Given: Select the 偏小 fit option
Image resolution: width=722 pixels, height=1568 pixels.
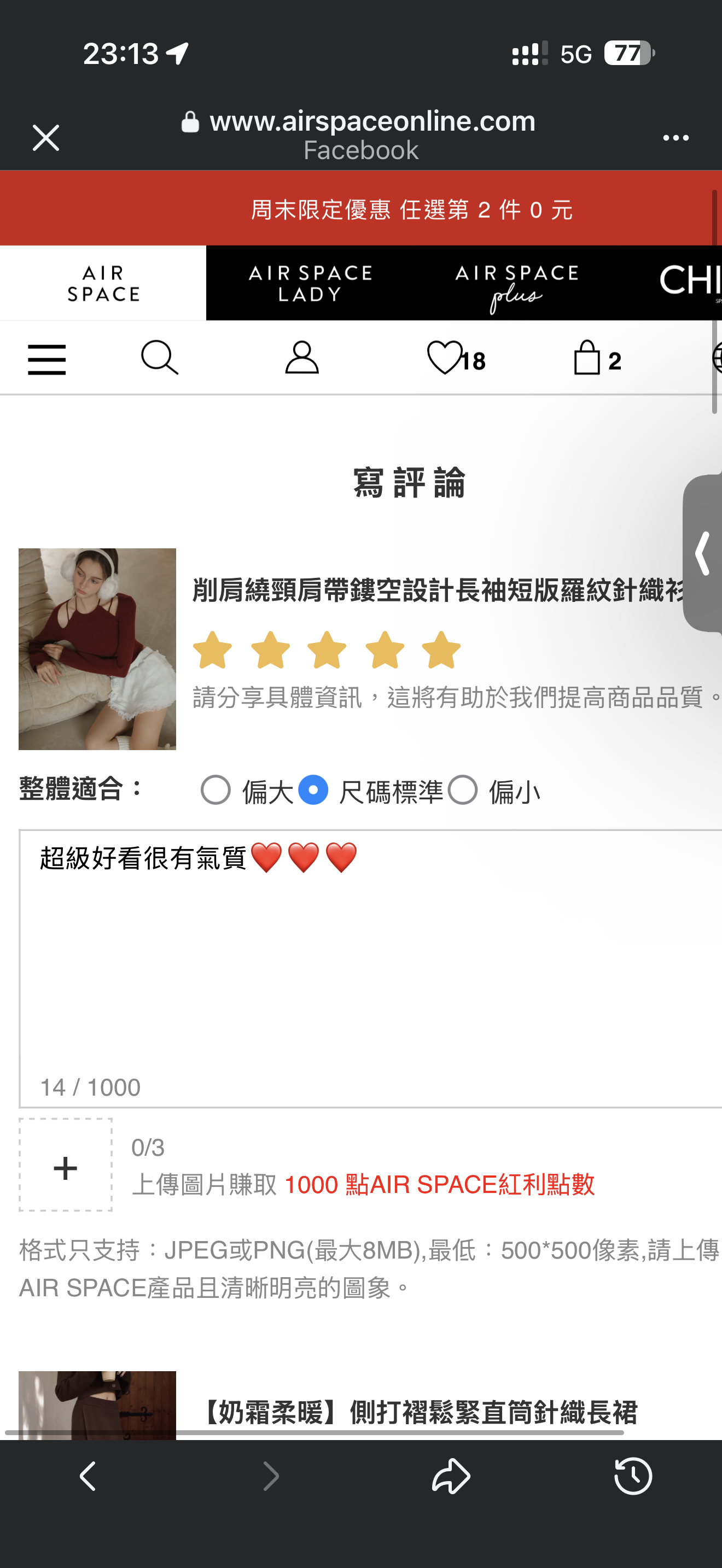Looking at the screenshot, I should coord(463,790).
